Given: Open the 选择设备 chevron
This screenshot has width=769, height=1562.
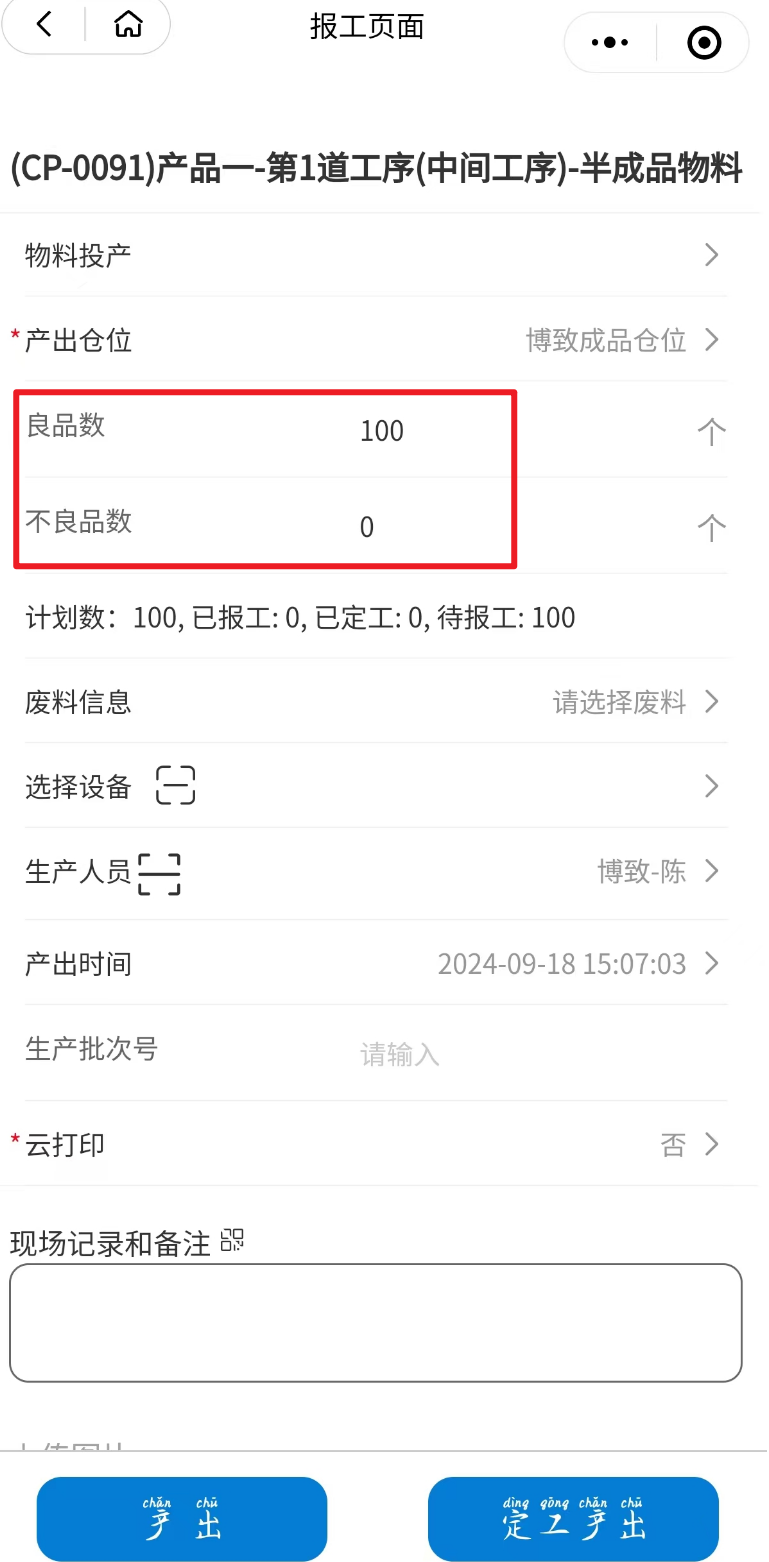Looking at the screenshot, I should pos(711,786).
